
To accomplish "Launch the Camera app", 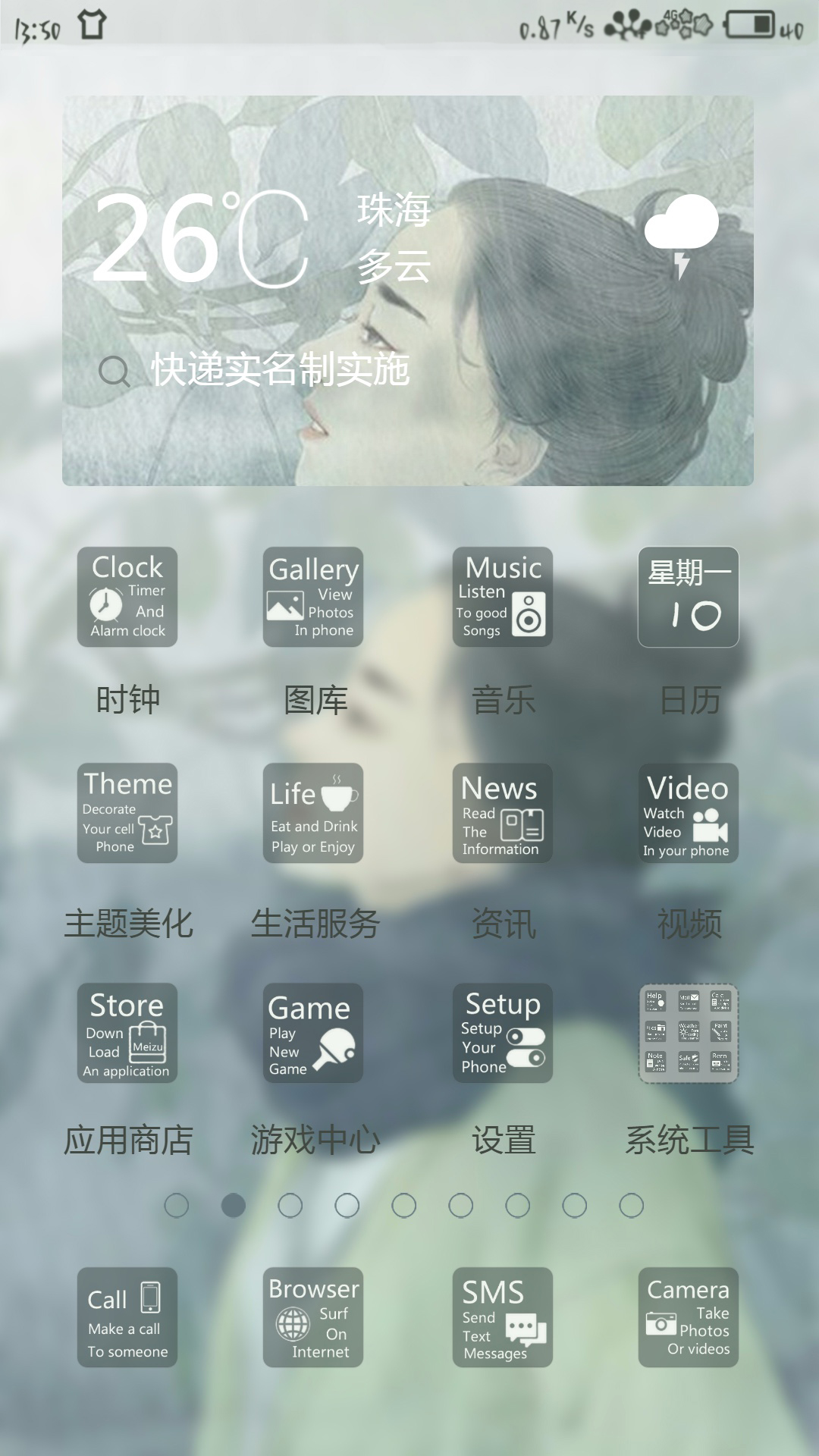I will click(x=689, y=1317).
